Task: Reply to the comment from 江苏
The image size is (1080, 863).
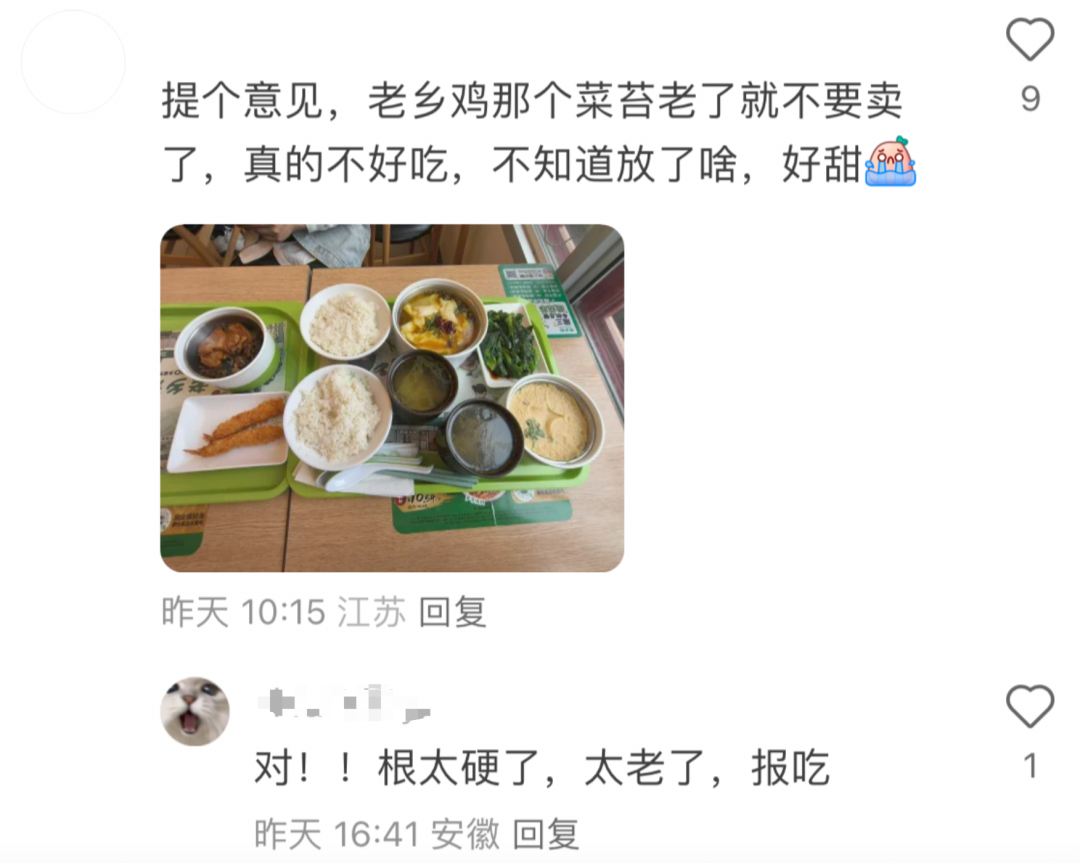Action: pos(452,612)
